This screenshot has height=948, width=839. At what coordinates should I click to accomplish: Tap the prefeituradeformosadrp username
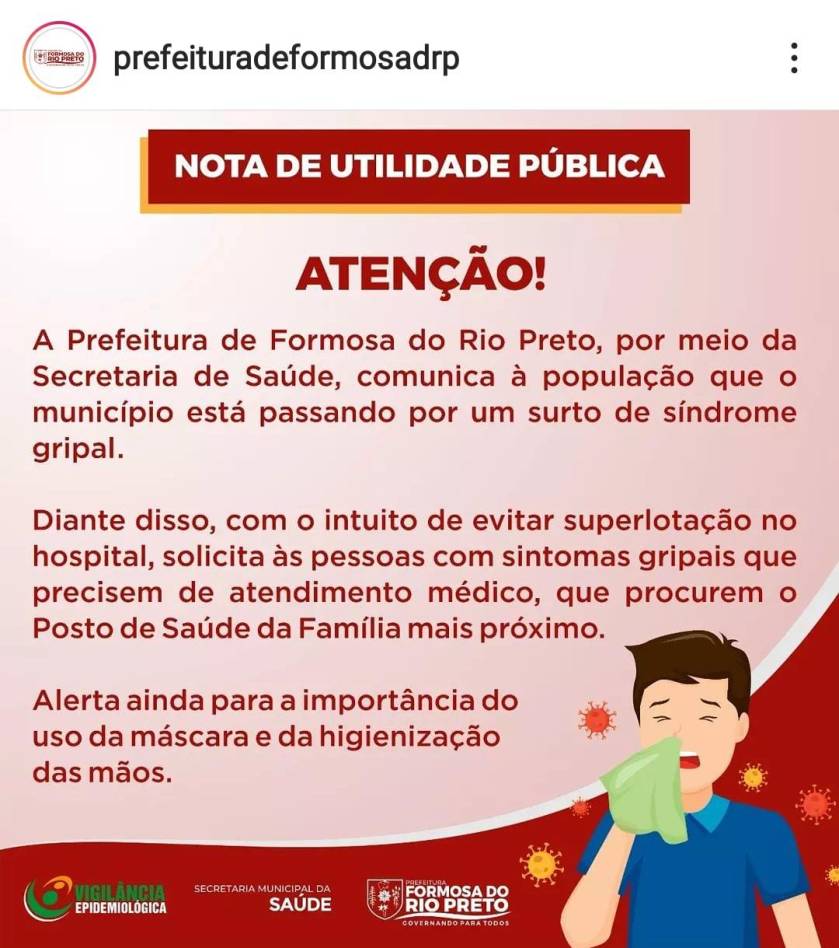[x=286, y=58]
